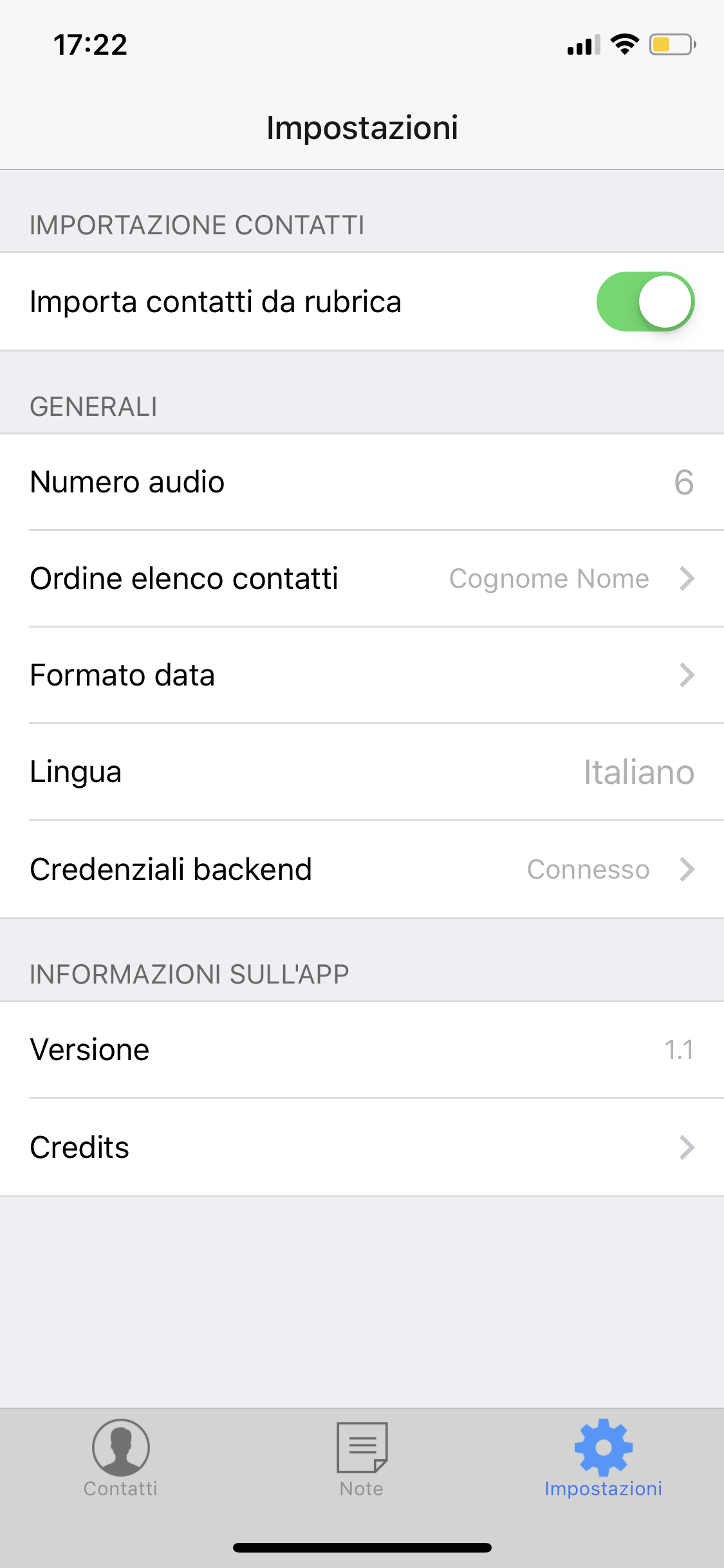Open the Numero audio setting
Viewport: 724px width, 1568px height.
[362, 482]
